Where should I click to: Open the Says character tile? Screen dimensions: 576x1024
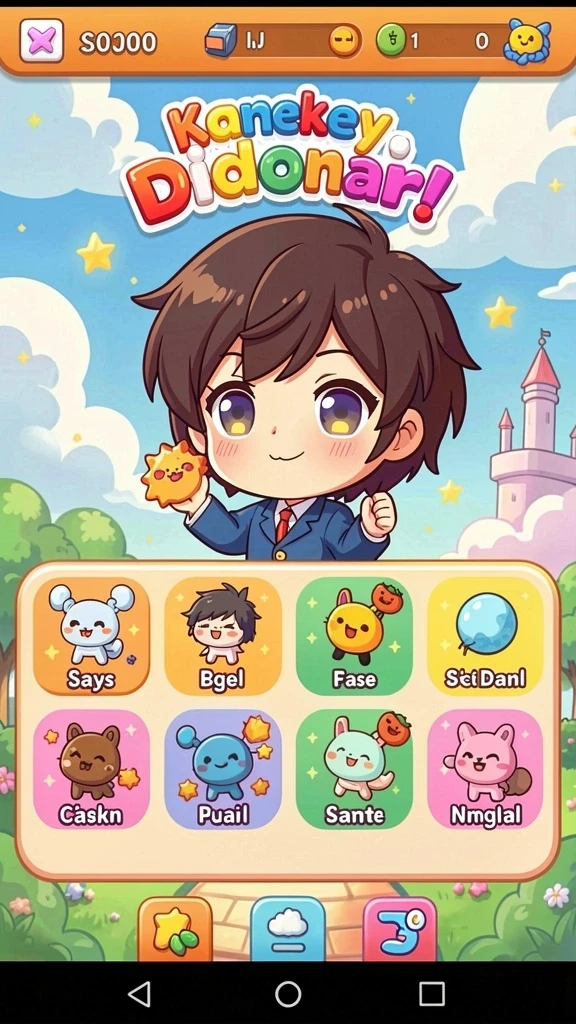pos(91,635)
